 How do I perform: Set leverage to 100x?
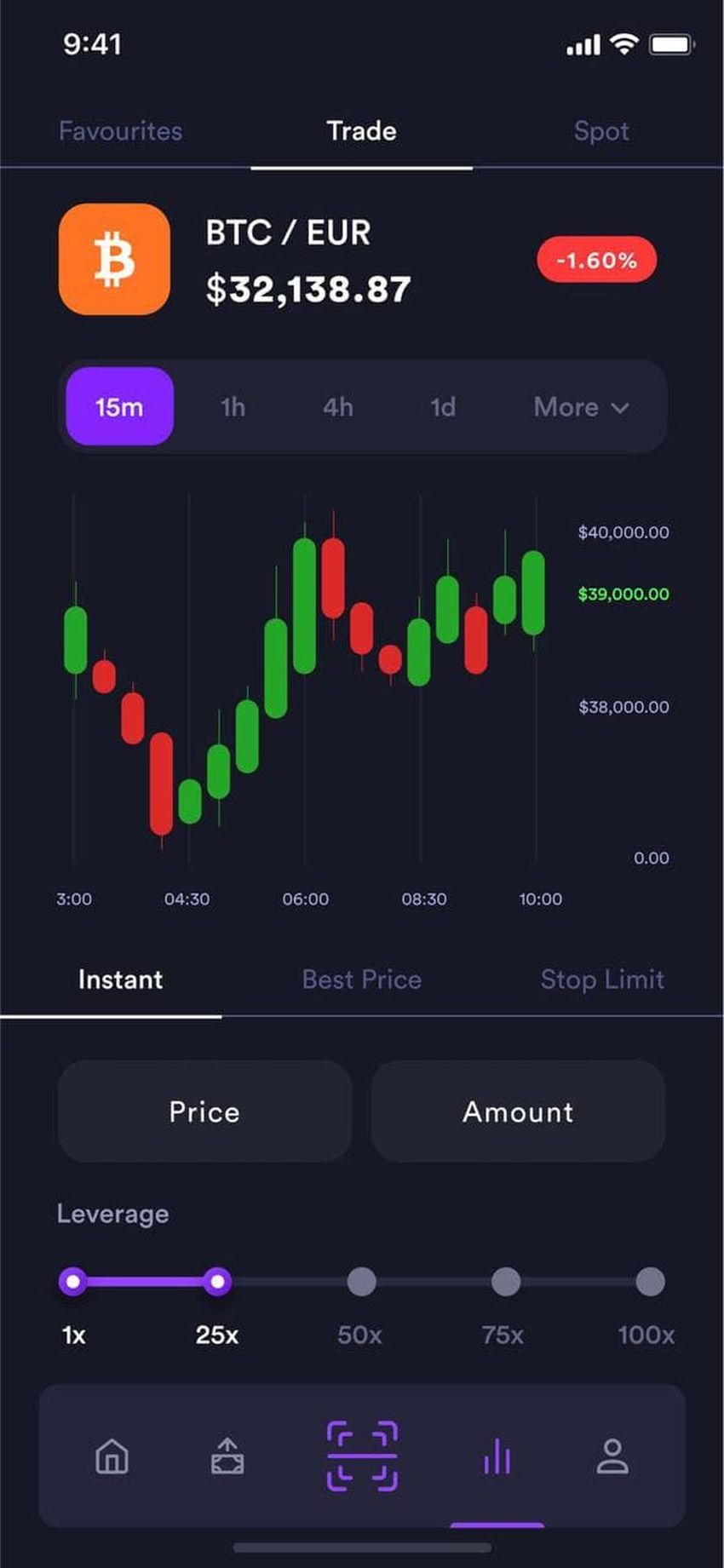coord(650,1281)
